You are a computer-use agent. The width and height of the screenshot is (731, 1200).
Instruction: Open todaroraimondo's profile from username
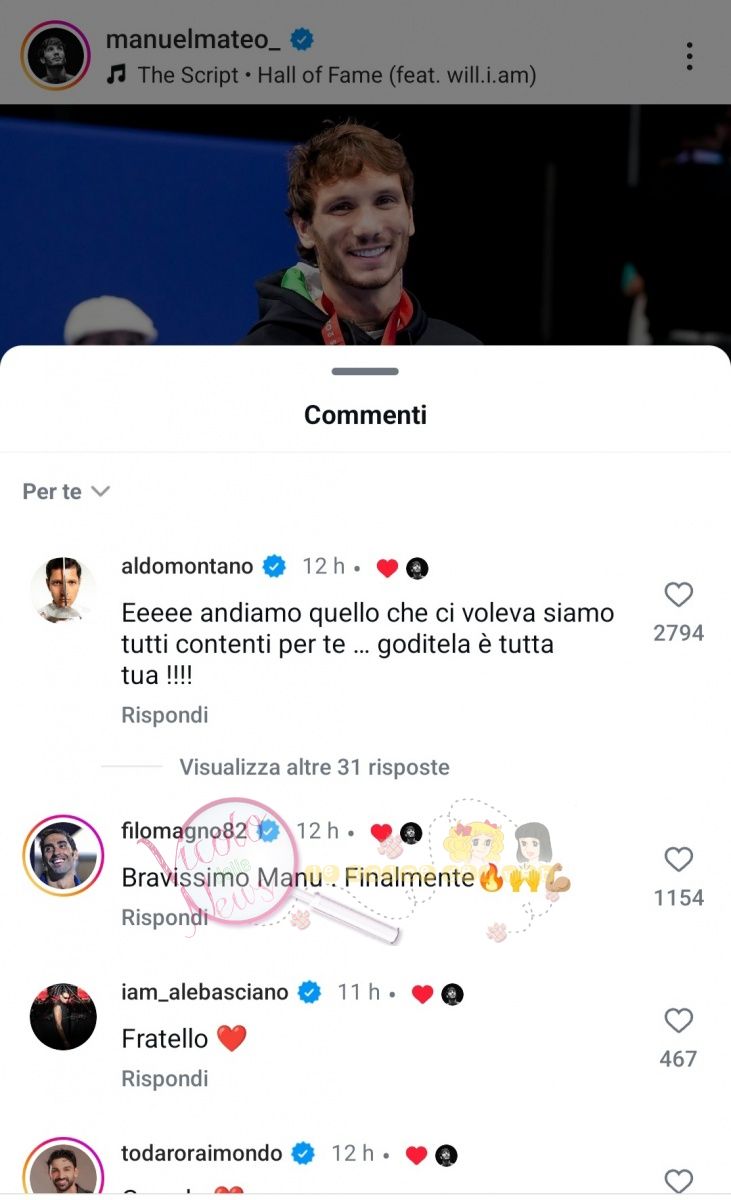pyautogui.click(x=201, y=1153)
